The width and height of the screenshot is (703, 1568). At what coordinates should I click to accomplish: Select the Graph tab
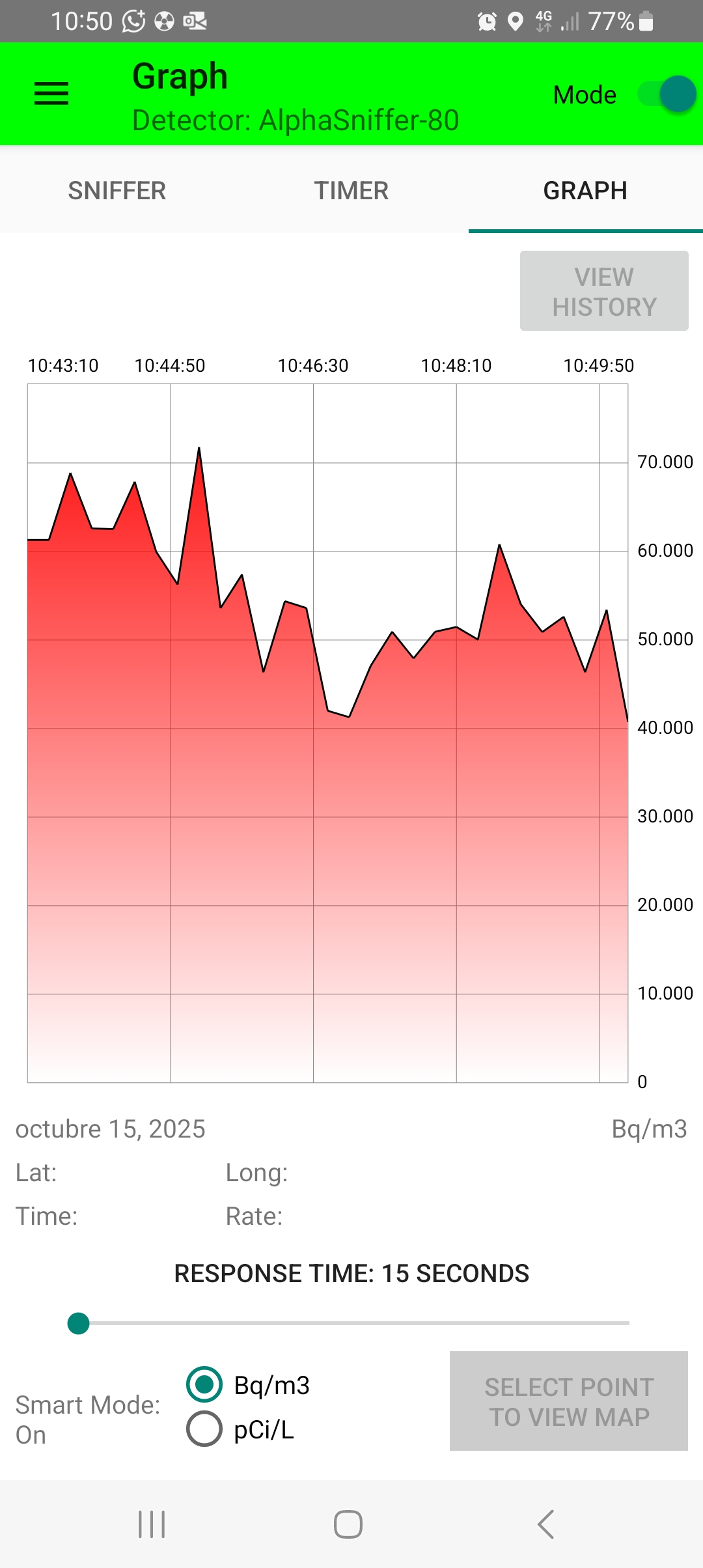[585, 191]
